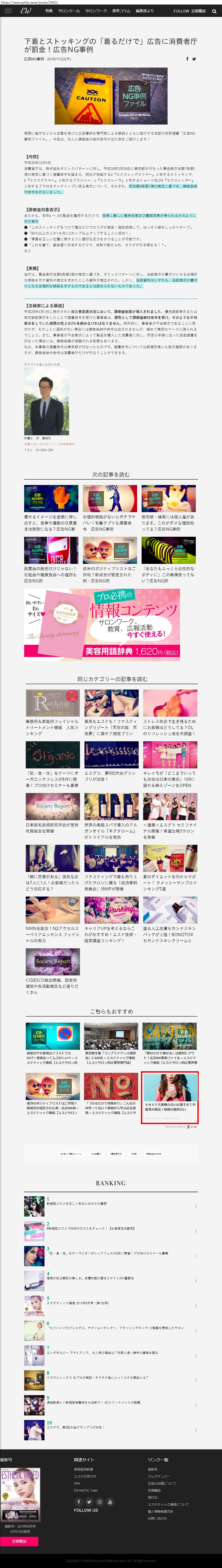Viewport: 222px width, 1568px height.
Task: Go to 特集 section
Action: (x=49, y=11)
